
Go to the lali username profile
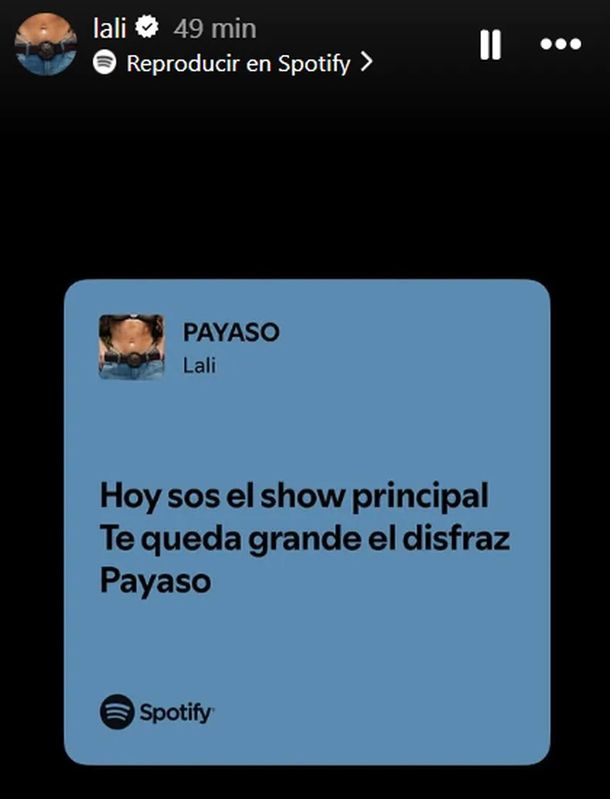pyautogui.click(x=109, y=28)
